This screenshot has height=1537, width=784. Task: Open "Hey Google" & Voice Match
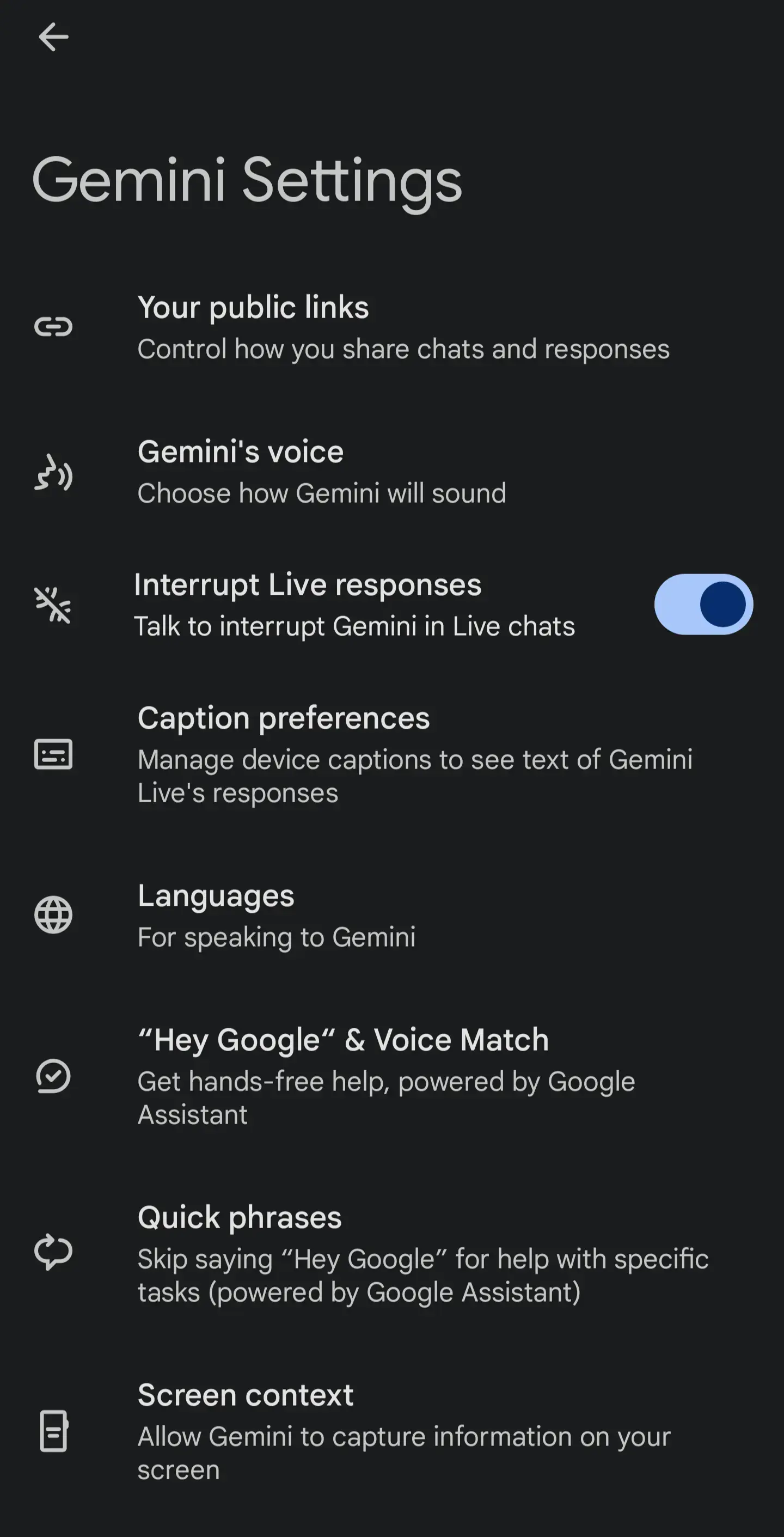(x=392, y=1076)
